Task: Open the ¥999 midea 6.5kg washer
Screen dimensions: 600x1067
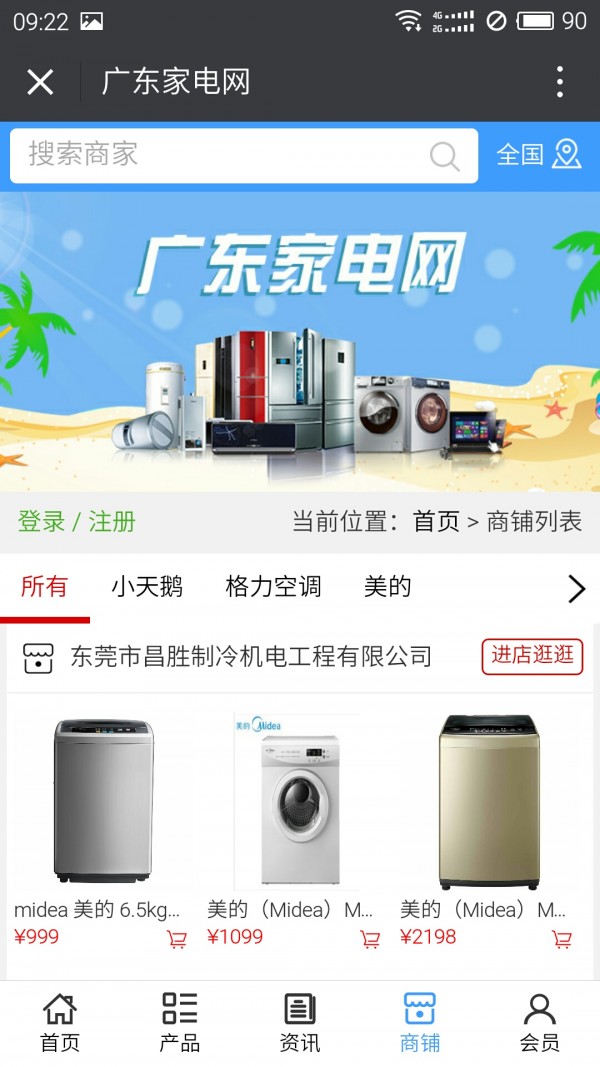Action: pyautogui.click(x=103, y=800)
